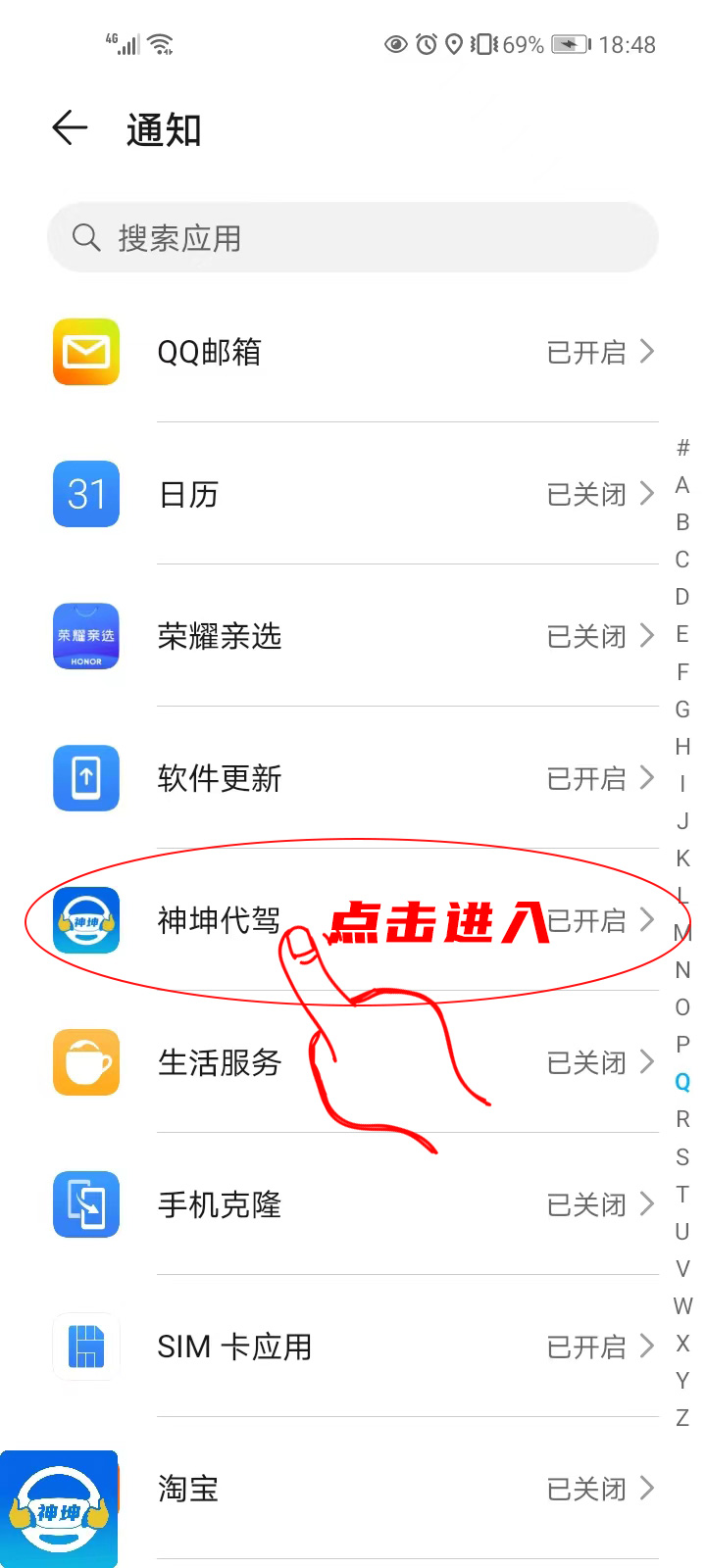Screen dimensions: 706x1568
Task: Open 手机克隆 notification settings
Action: (x=353, y=1204)
